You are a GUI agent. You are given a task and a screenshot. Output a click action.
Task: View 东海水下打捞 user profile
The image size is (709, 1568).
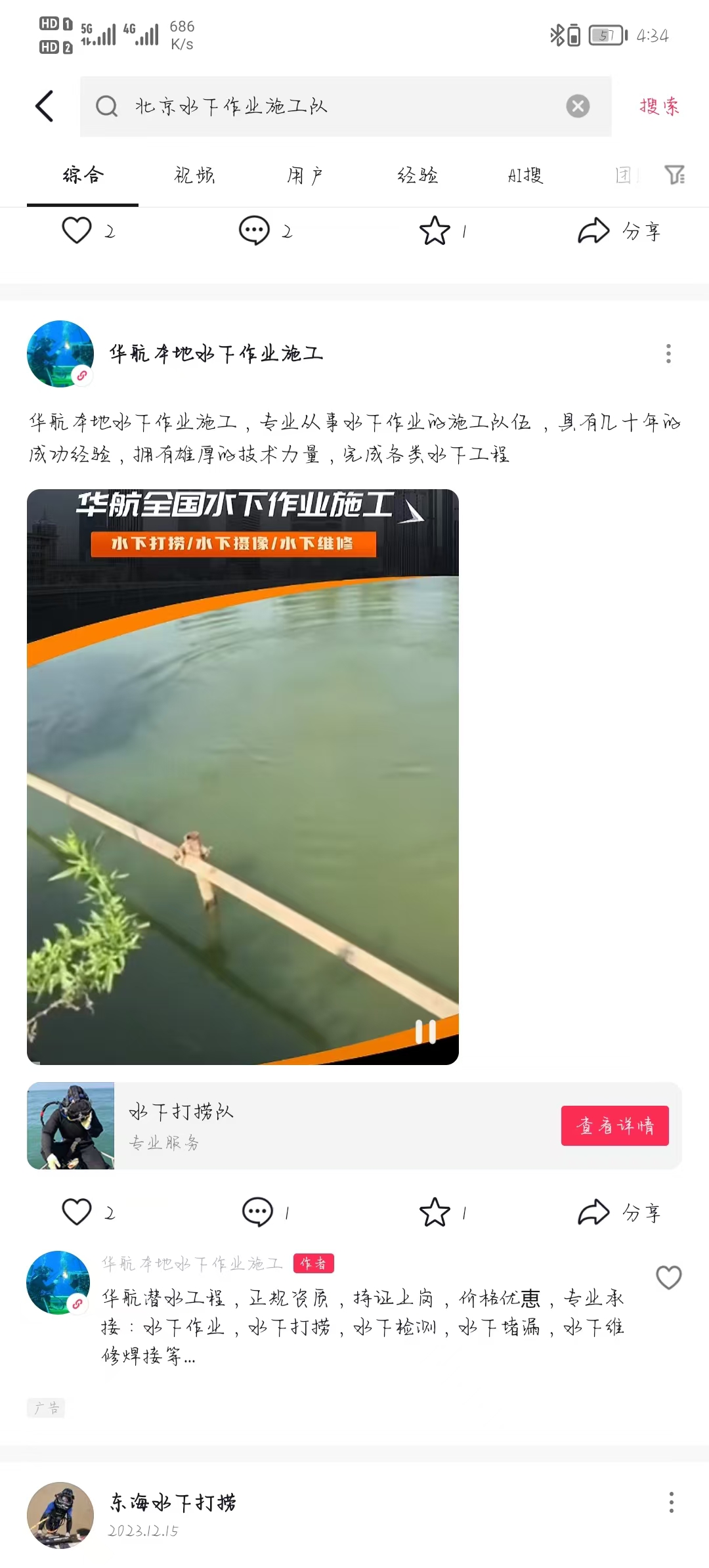[x=60, y=1515]
